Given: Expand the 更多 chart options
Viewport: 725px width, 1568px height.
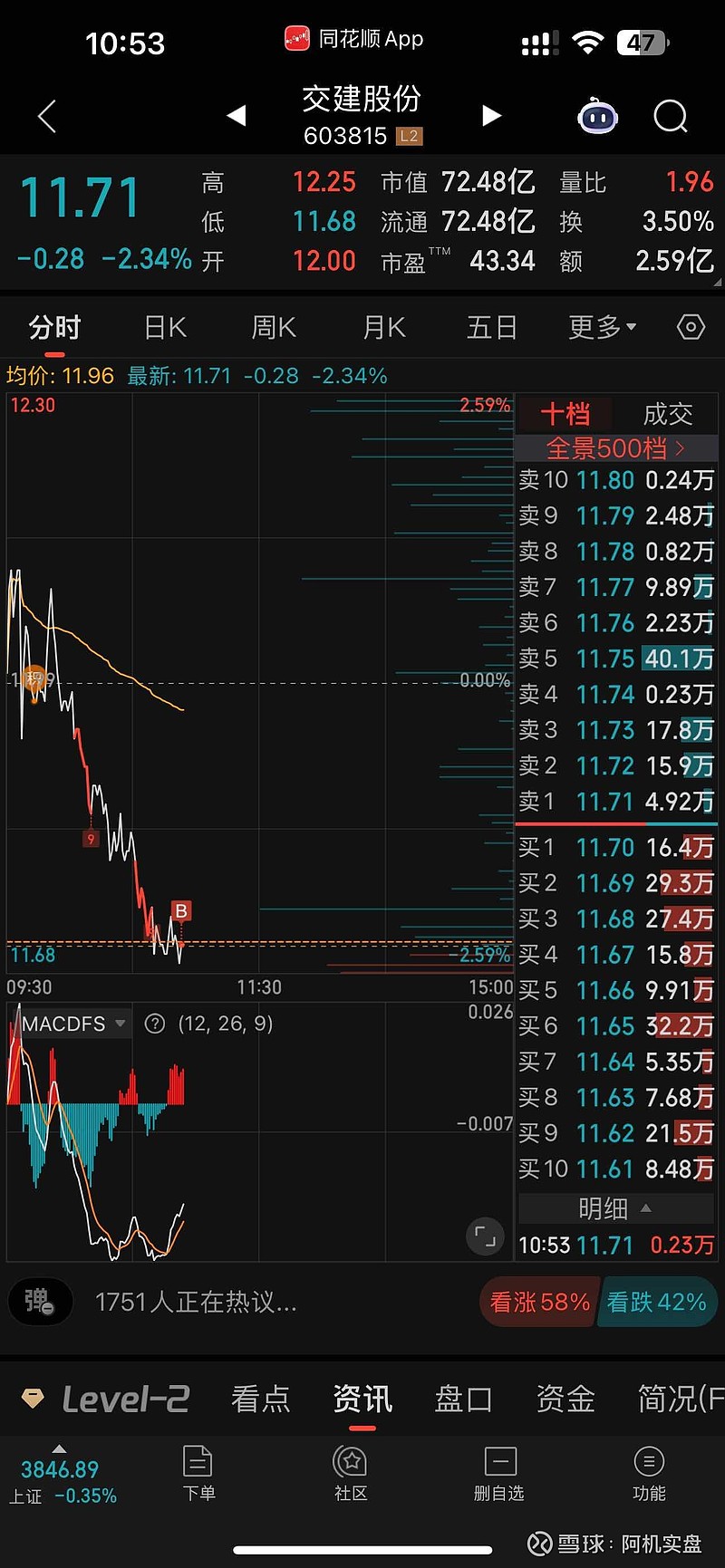Looking at the screenshot, I should point(602,327).
